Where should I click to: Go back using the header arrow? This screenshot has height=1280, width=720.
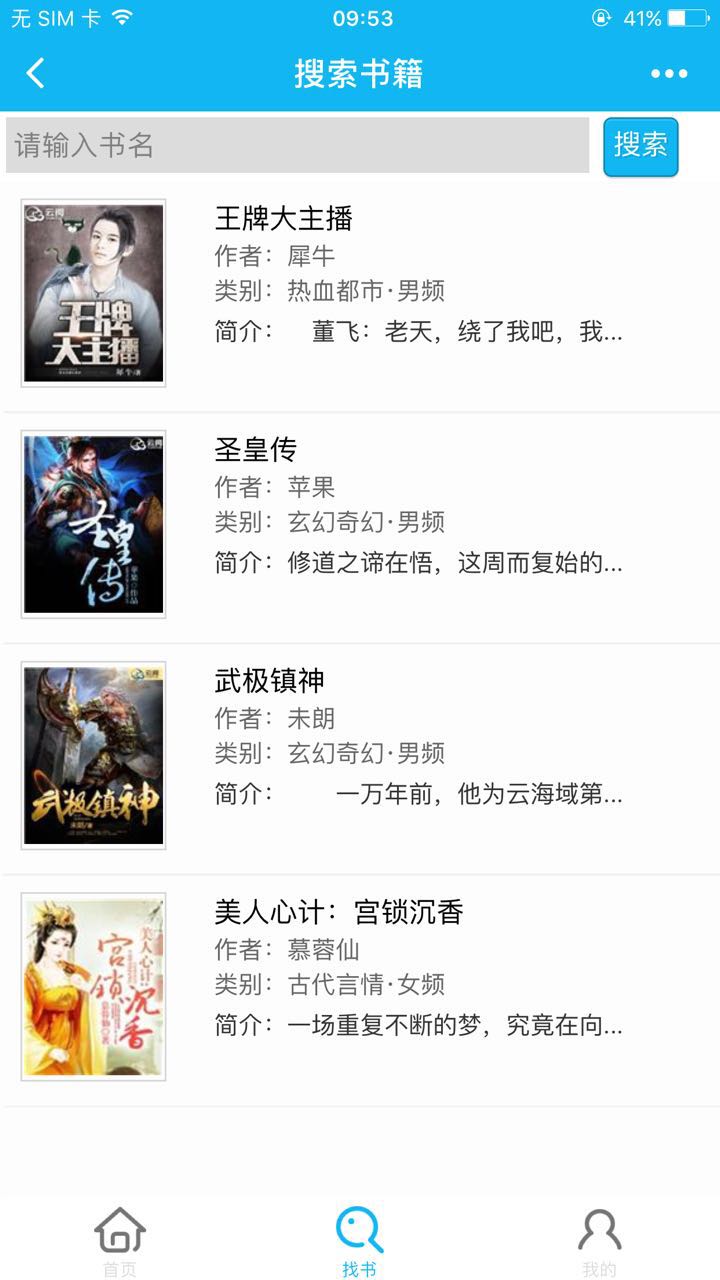36,73
